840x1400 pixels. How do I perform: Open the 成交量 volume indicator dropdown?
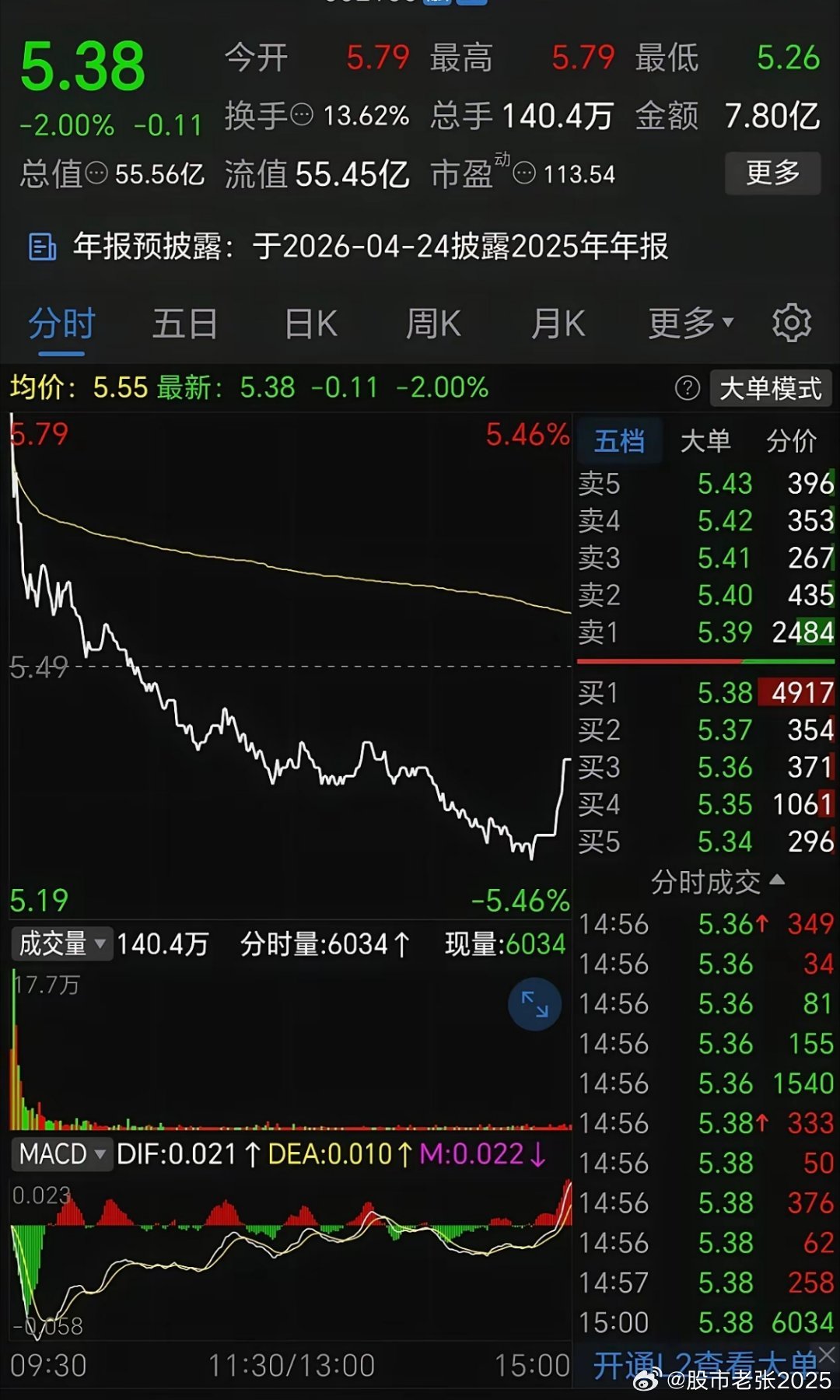pyautogui.click(x=61, y=943)
